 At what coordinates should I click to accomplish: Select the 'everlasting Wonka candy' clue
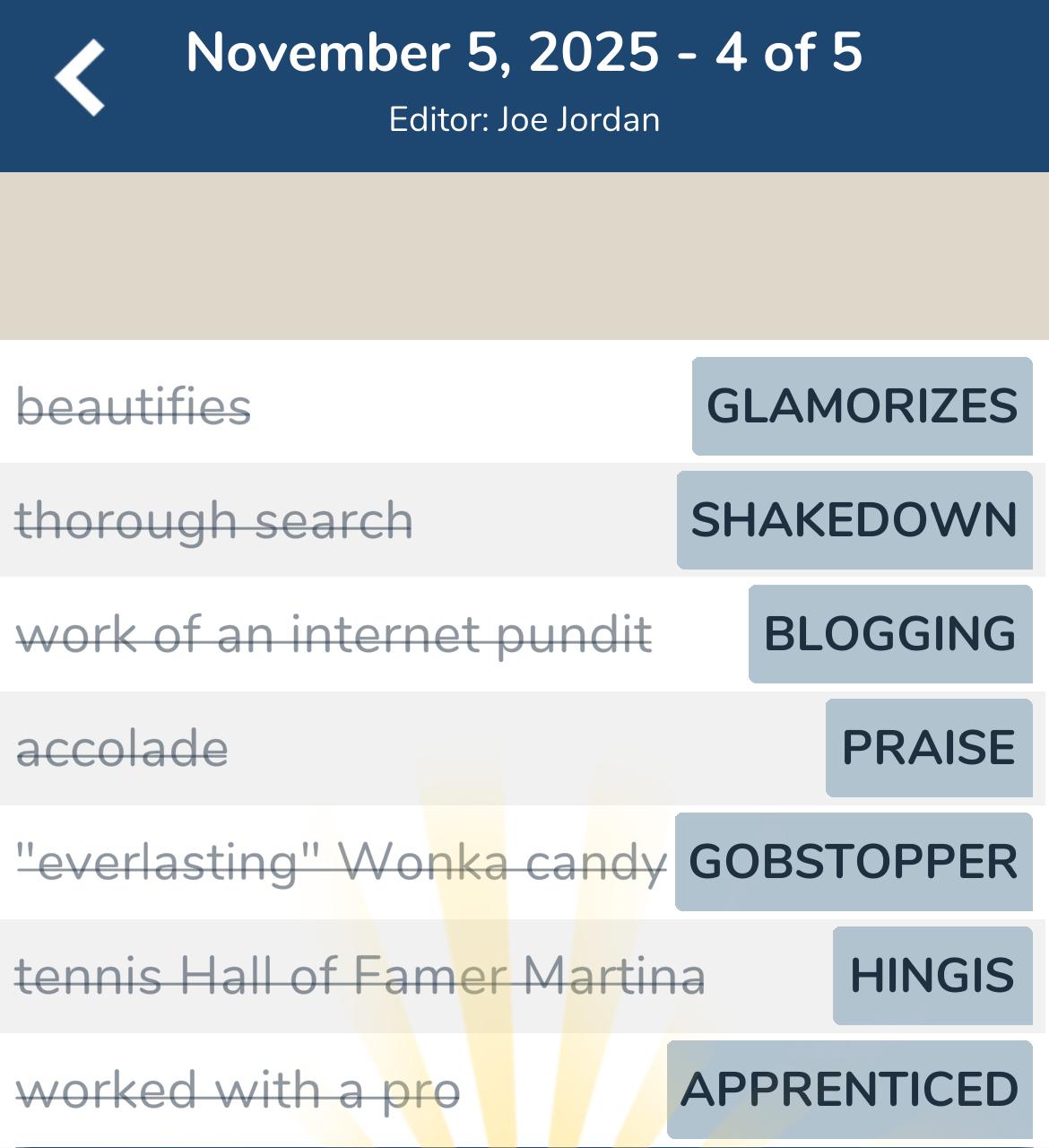[x=341, y=863]
